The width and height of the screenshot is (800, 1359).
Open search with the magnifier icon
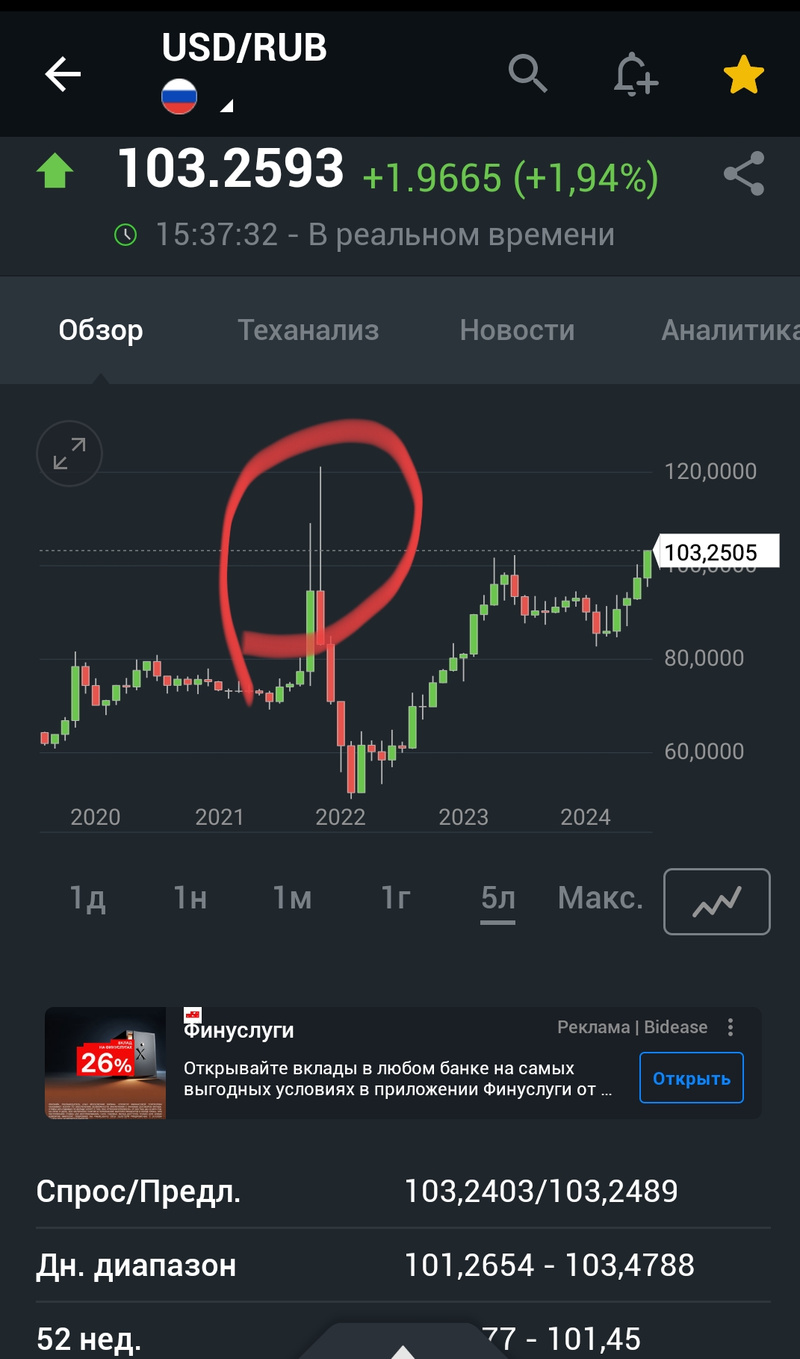527,74
